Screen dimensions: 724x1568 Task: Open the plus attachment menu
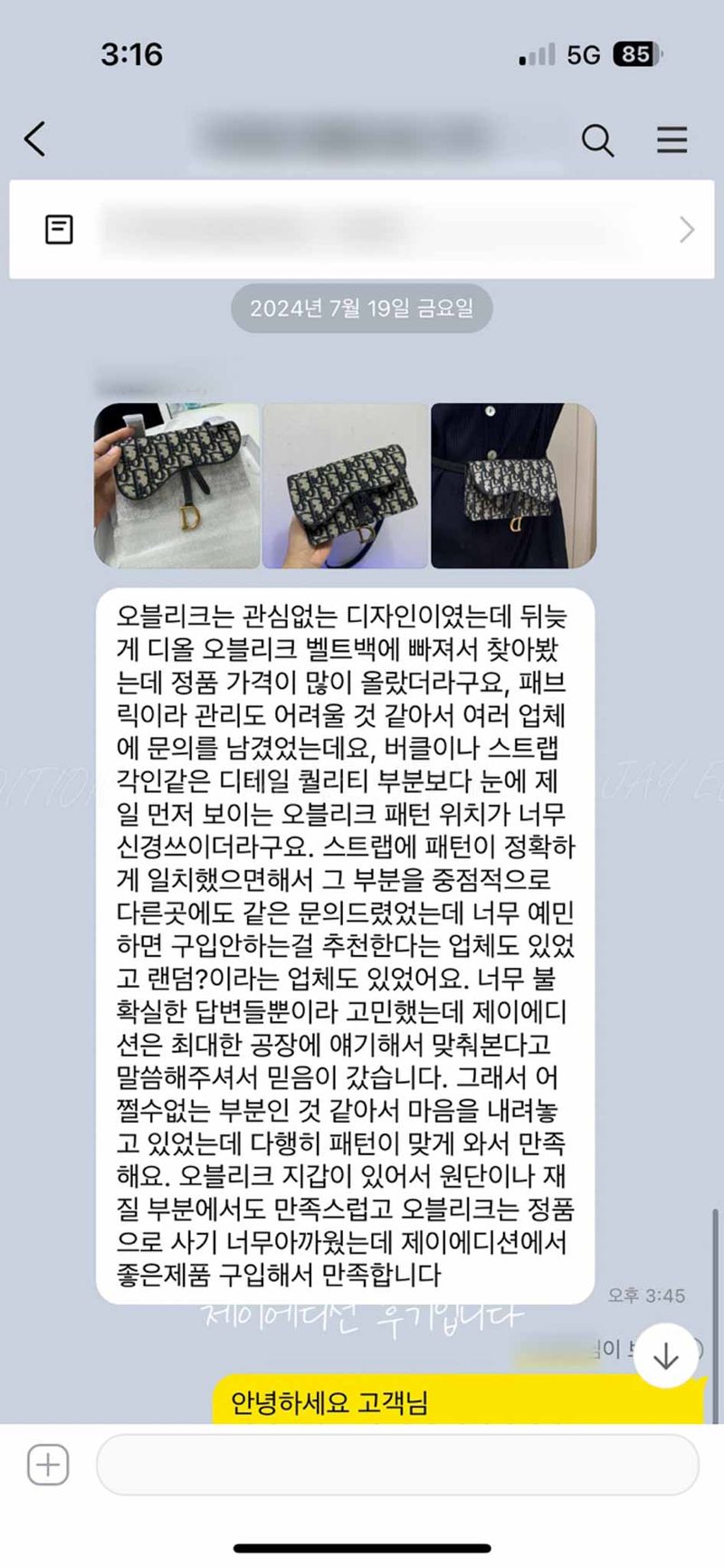(x=48, y=1464)
